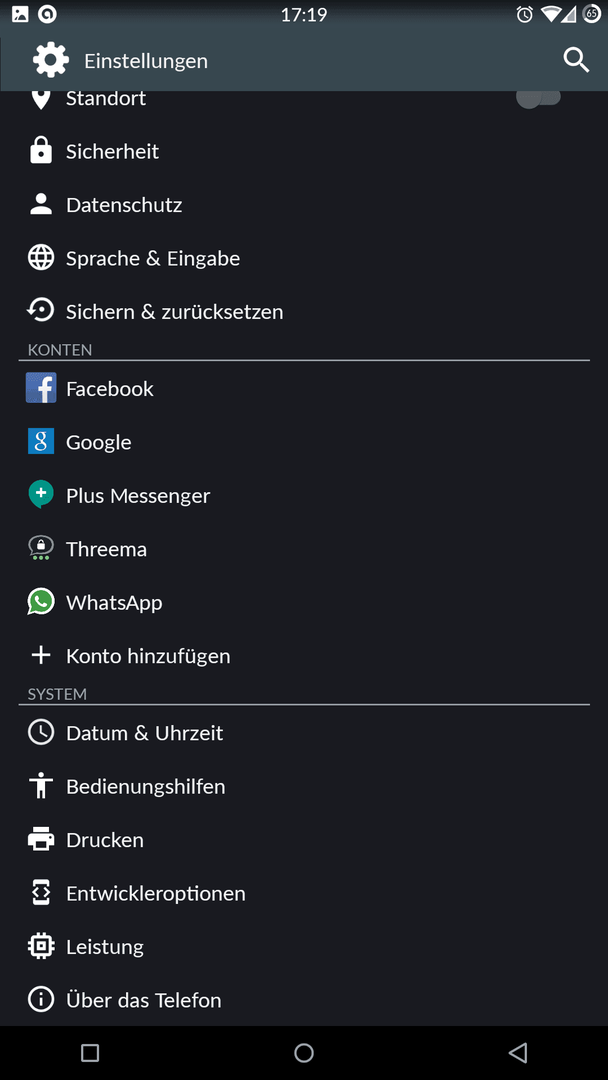Open the Google account entry
Viewport: 608px width, 1080px height.
[304, 442]
